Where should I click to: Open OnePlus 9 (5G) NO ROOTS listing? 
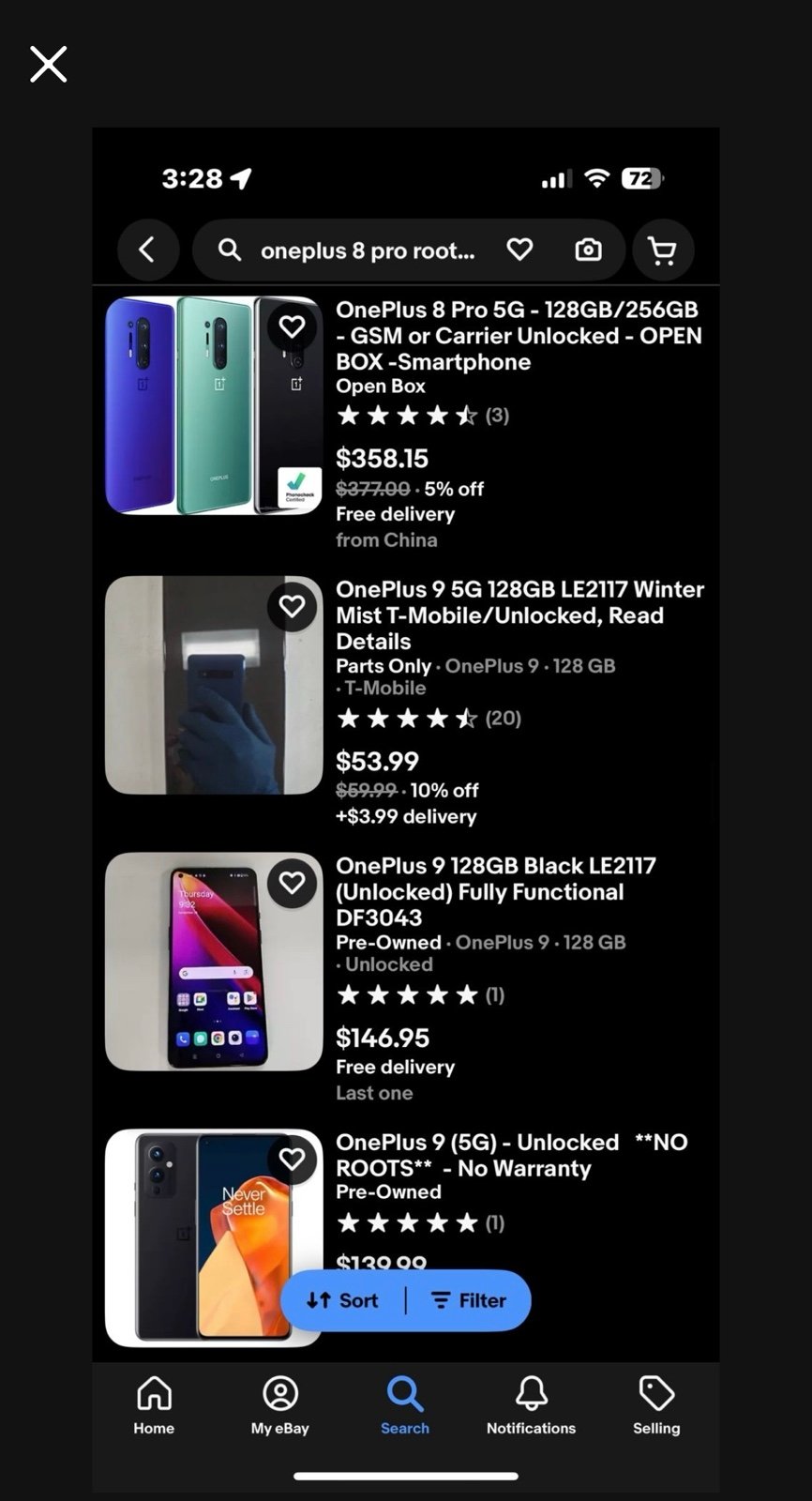[x=512, y=1155]
